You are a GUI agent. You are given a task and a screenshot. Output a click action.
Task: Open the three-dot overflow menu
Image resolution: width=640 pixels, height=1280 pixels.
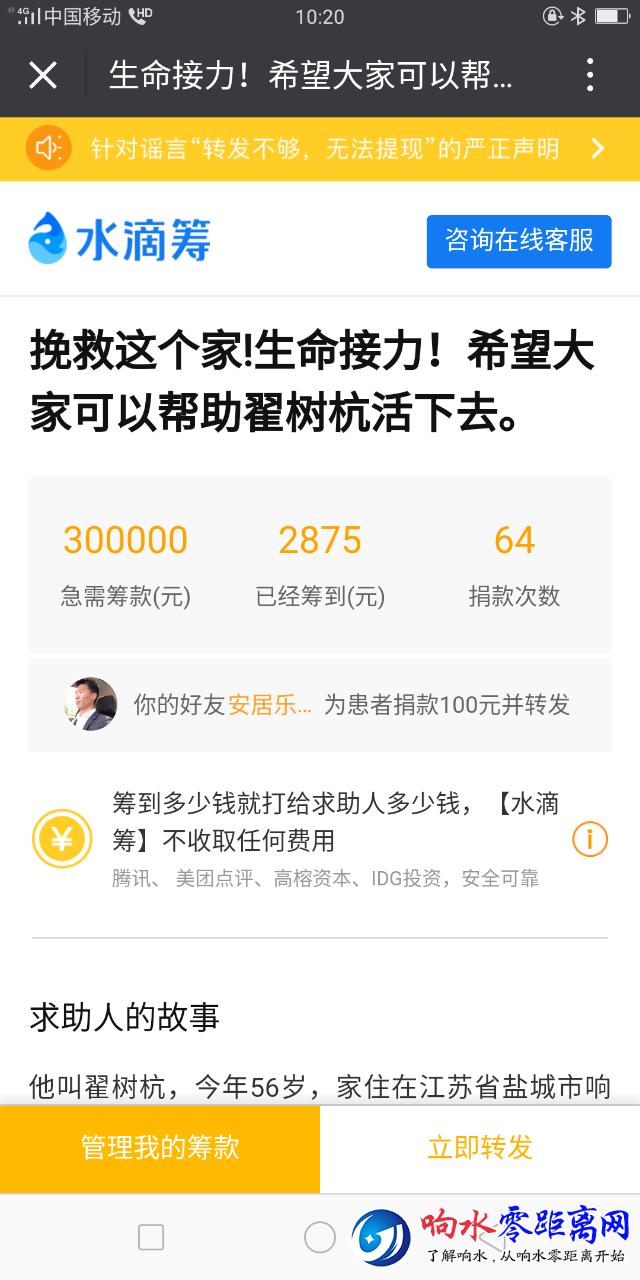590,75
